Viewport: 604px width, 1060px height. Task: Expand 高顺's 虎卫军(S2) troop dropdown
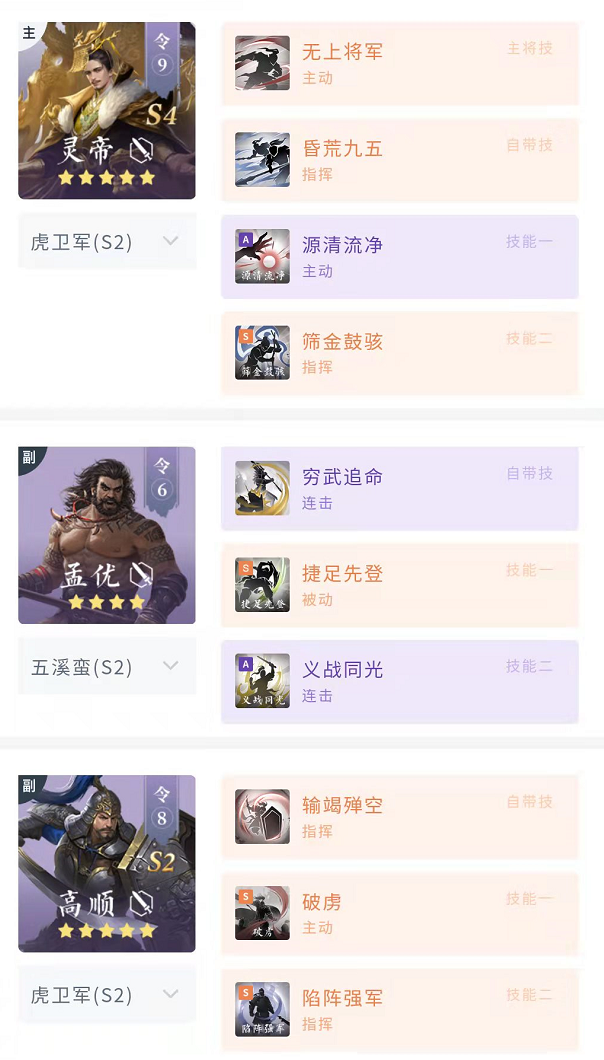point(107,994)
